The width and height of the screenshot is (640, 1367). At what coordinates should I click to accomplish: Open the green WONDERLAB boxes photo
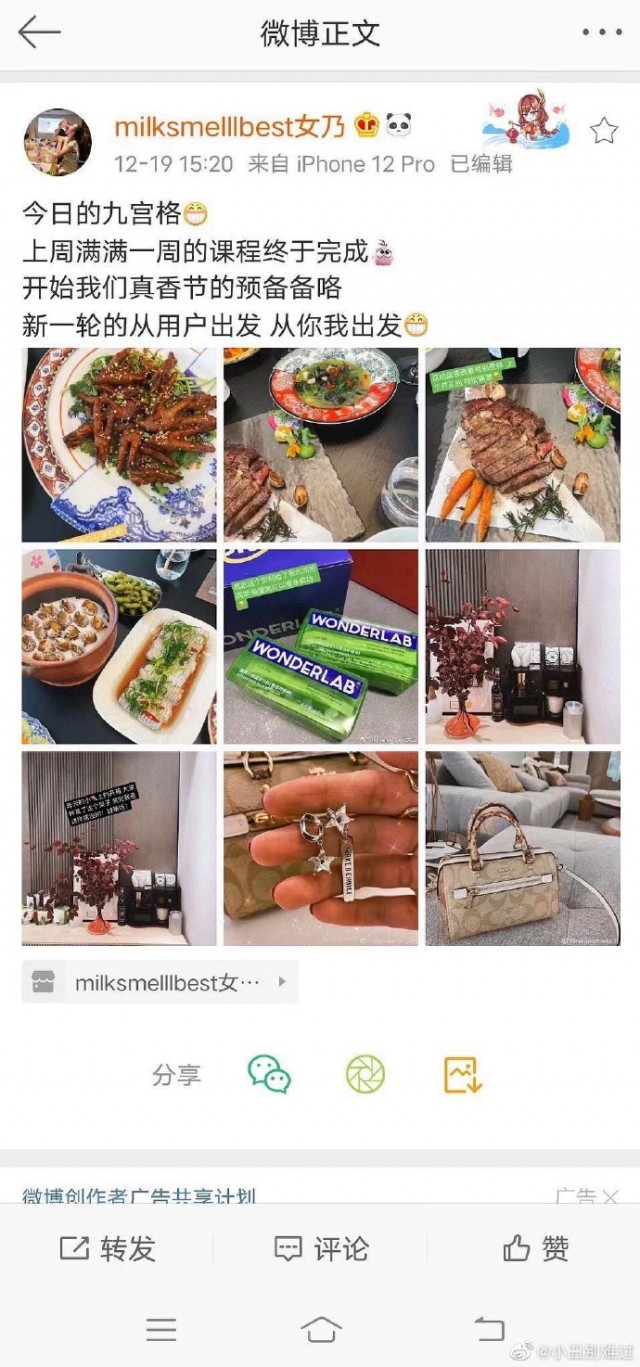click(x=320, y=646)
